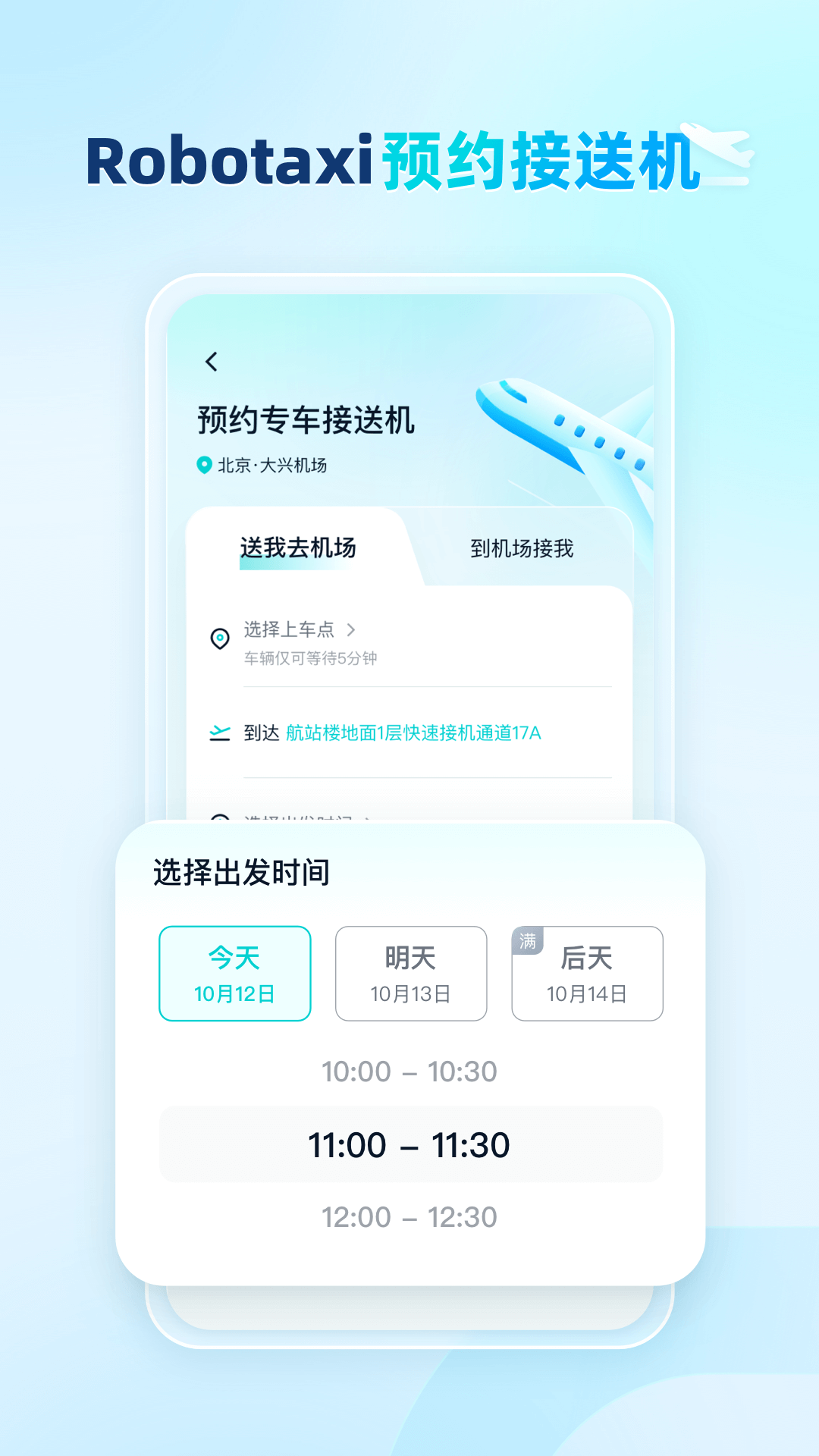Select the 后天 10月14日 date option

586,973
